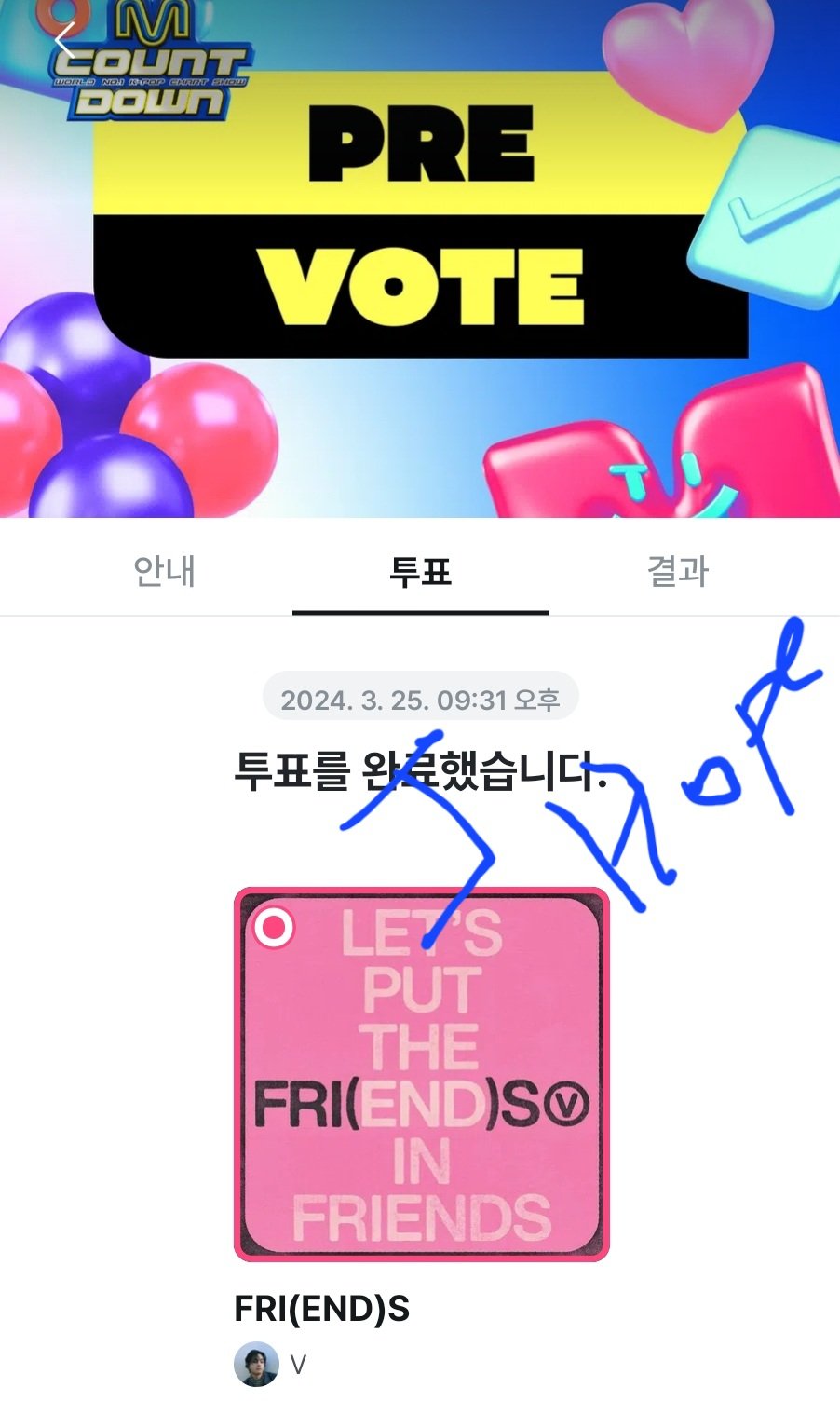Select the 투표 tab
840x1401 pixels.
(420, 571)
